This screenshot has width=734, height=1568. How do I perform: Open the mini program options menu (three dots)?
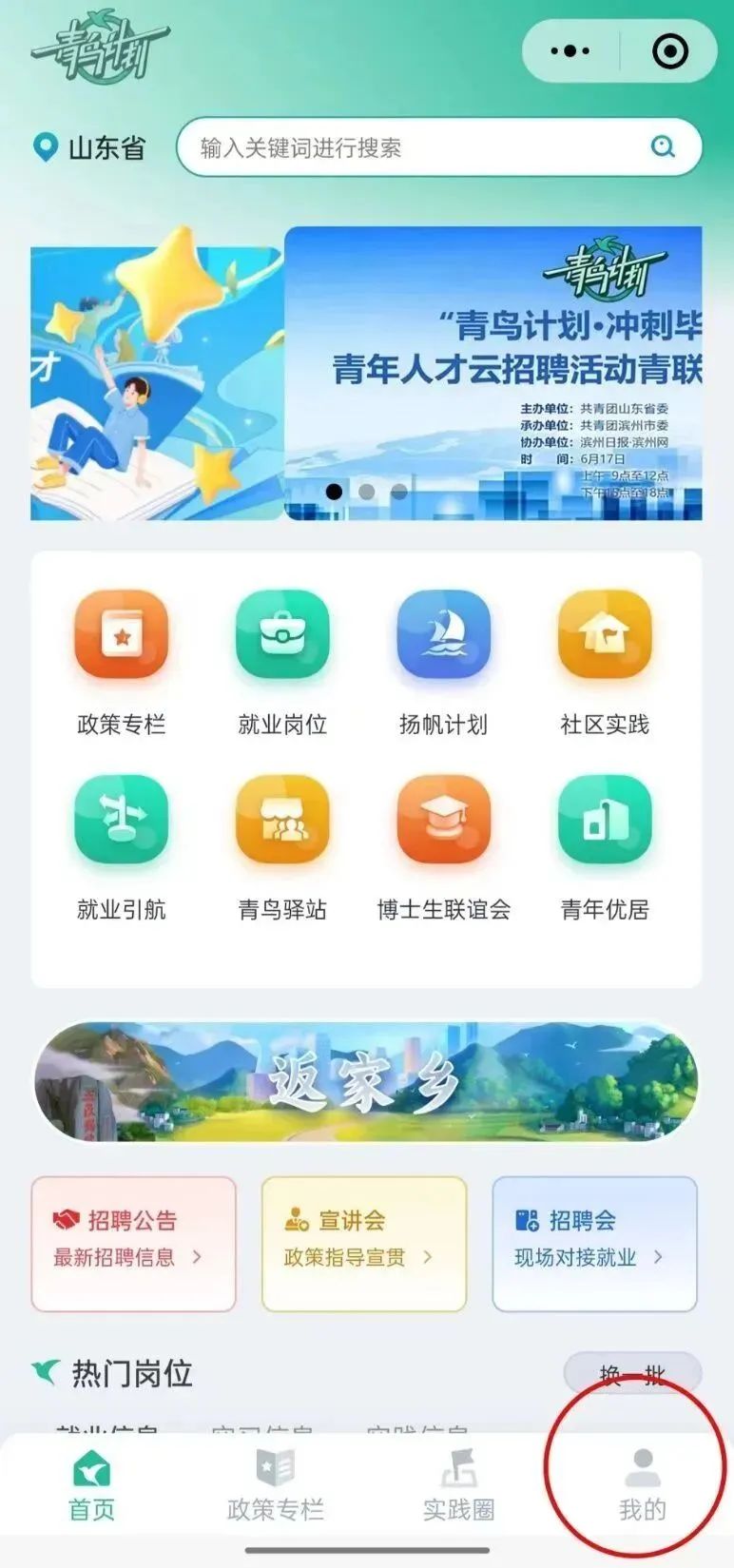tap(568, 51)
